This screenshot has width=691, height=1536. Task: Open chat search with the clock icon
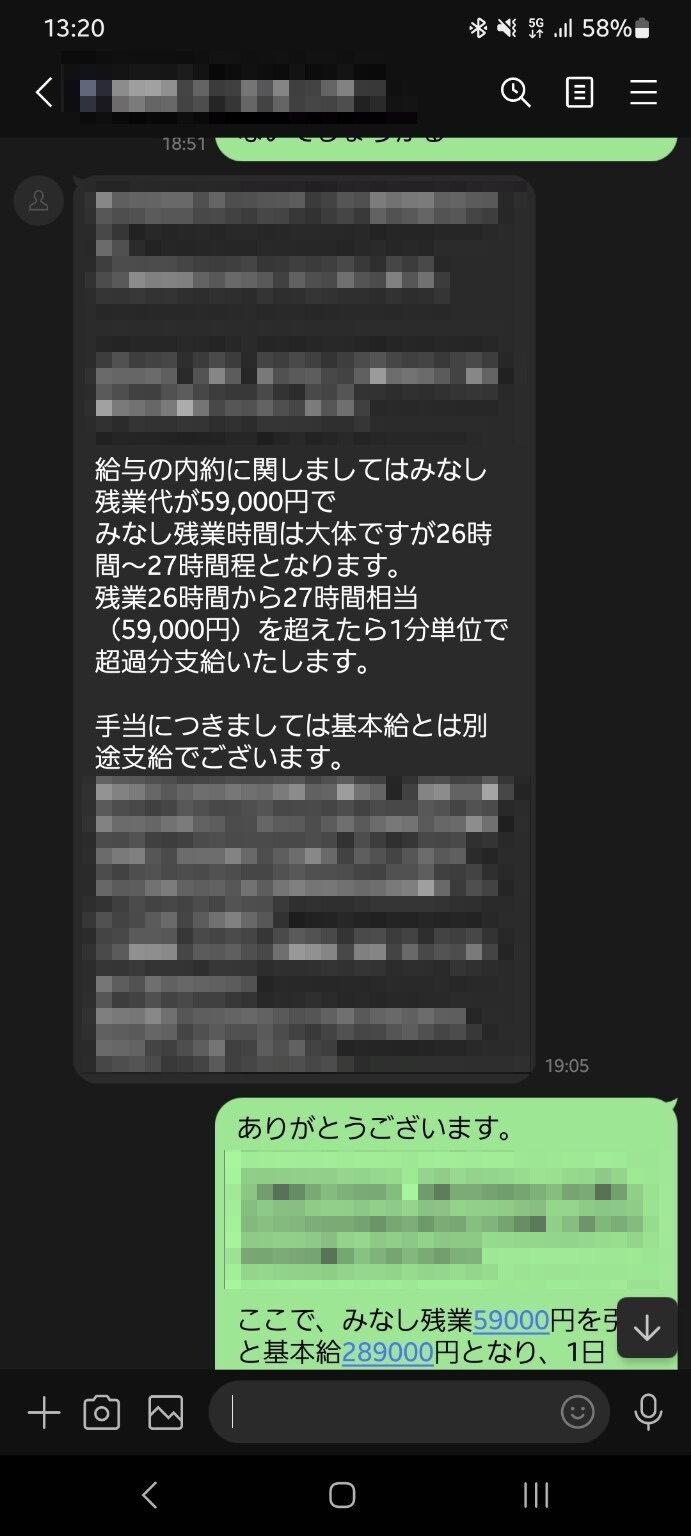pos(515,93)
